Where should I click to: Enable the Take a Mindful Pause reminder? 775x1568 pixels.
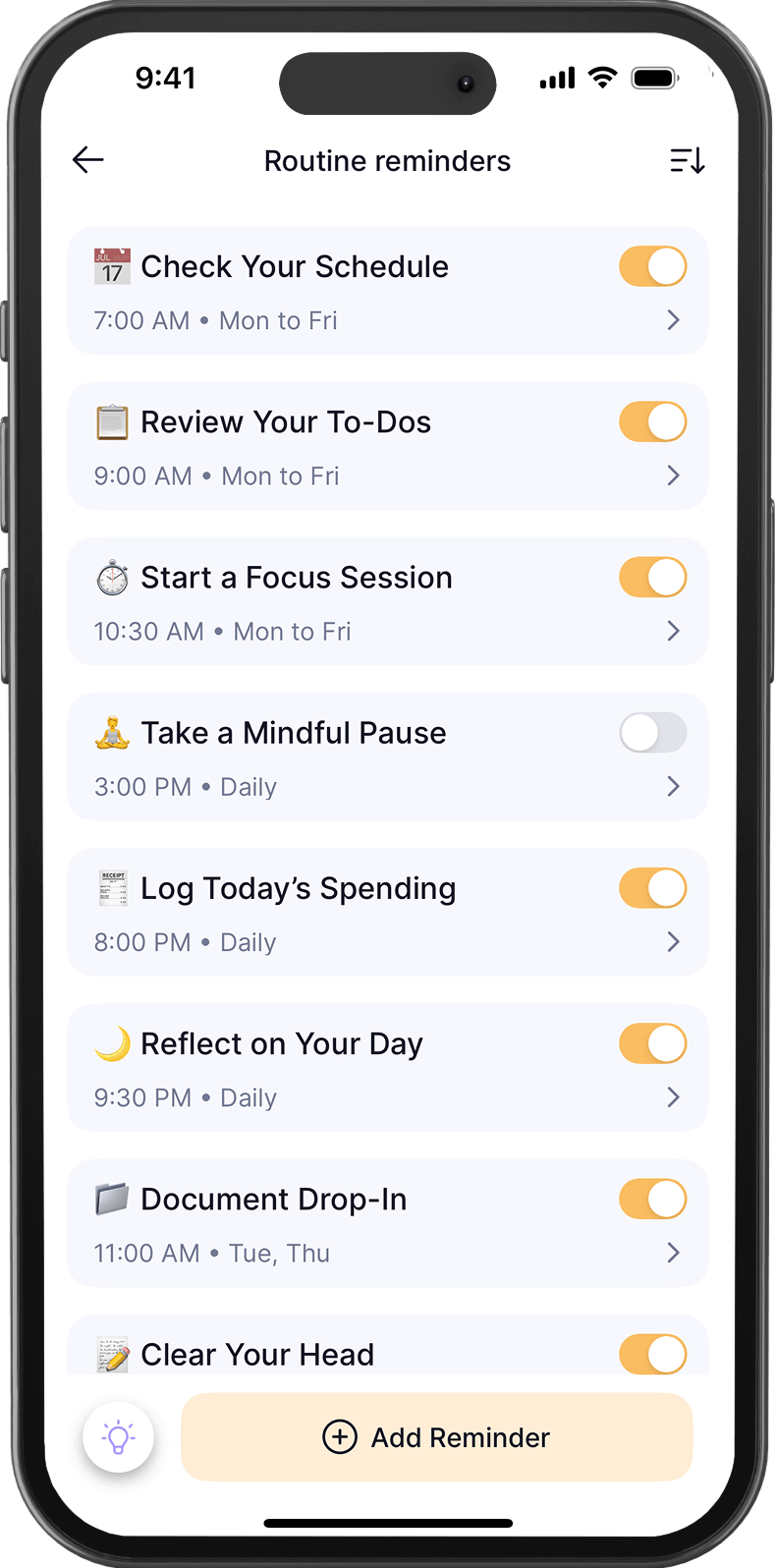pyautogui.click(x=653, y=733)
